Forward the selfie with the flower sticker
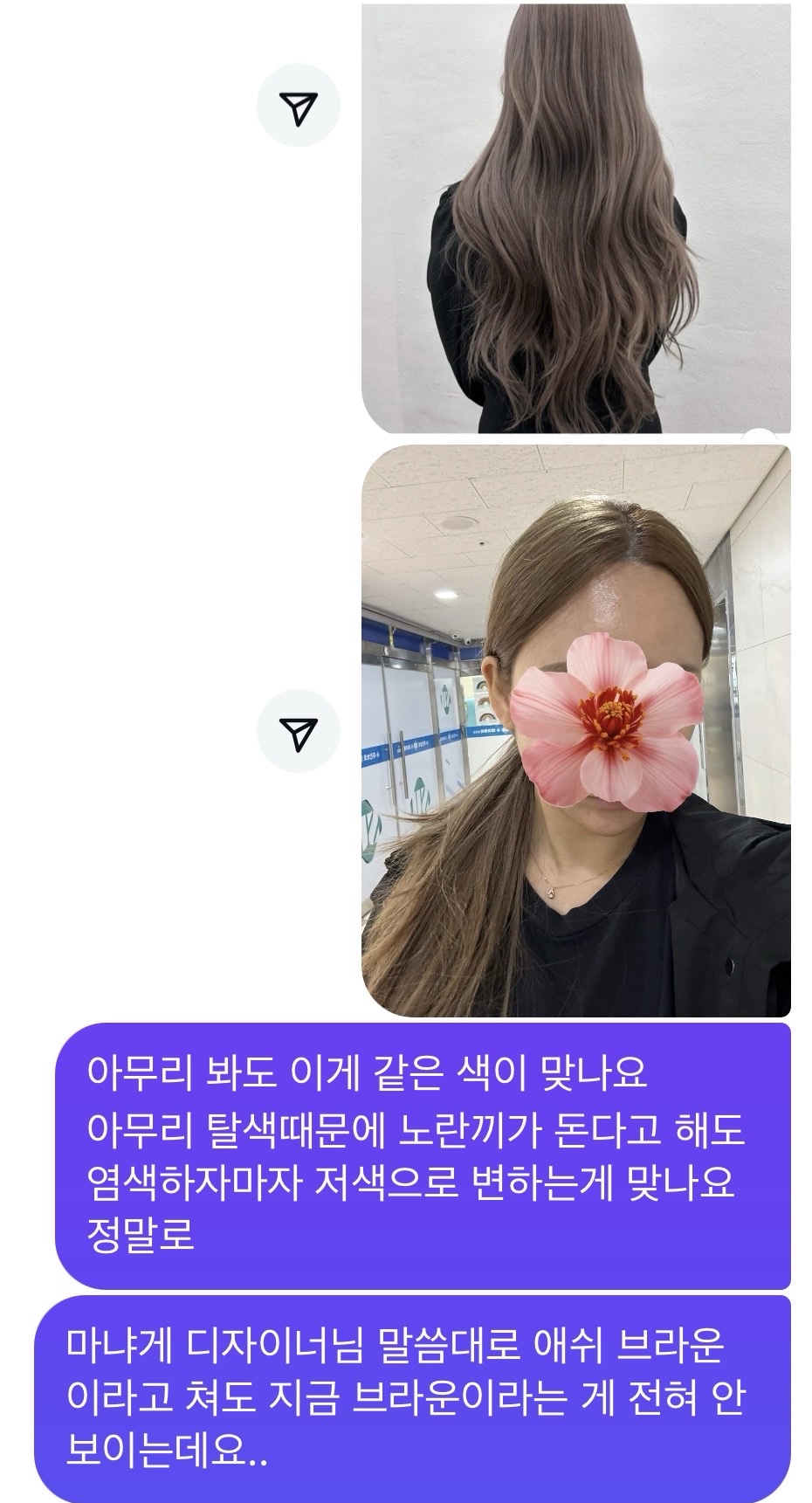This screenshot has height=1503, width=812. 298,732
